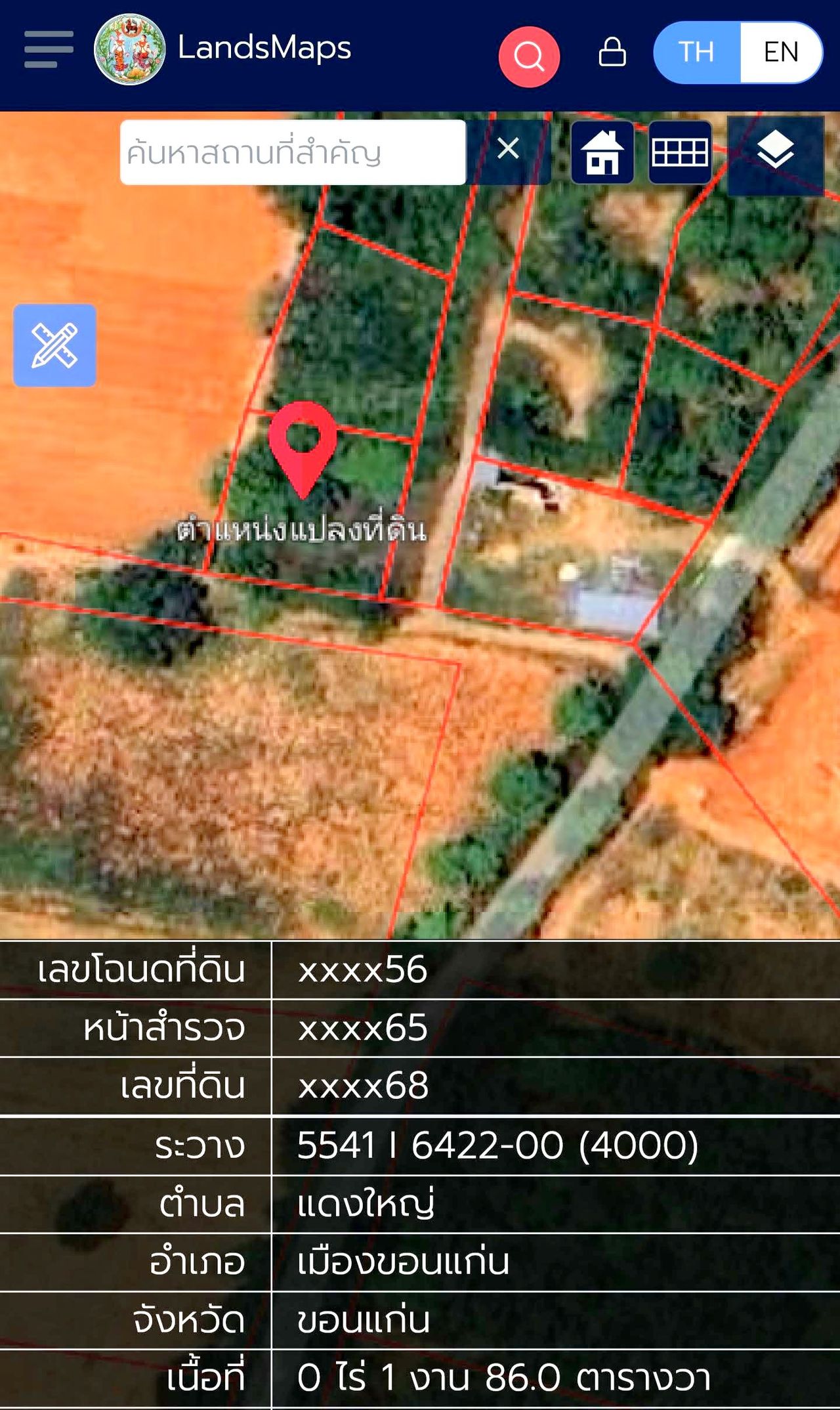Open the map layers selector
Screen dimensions: 840x1410
coord(776,152)
